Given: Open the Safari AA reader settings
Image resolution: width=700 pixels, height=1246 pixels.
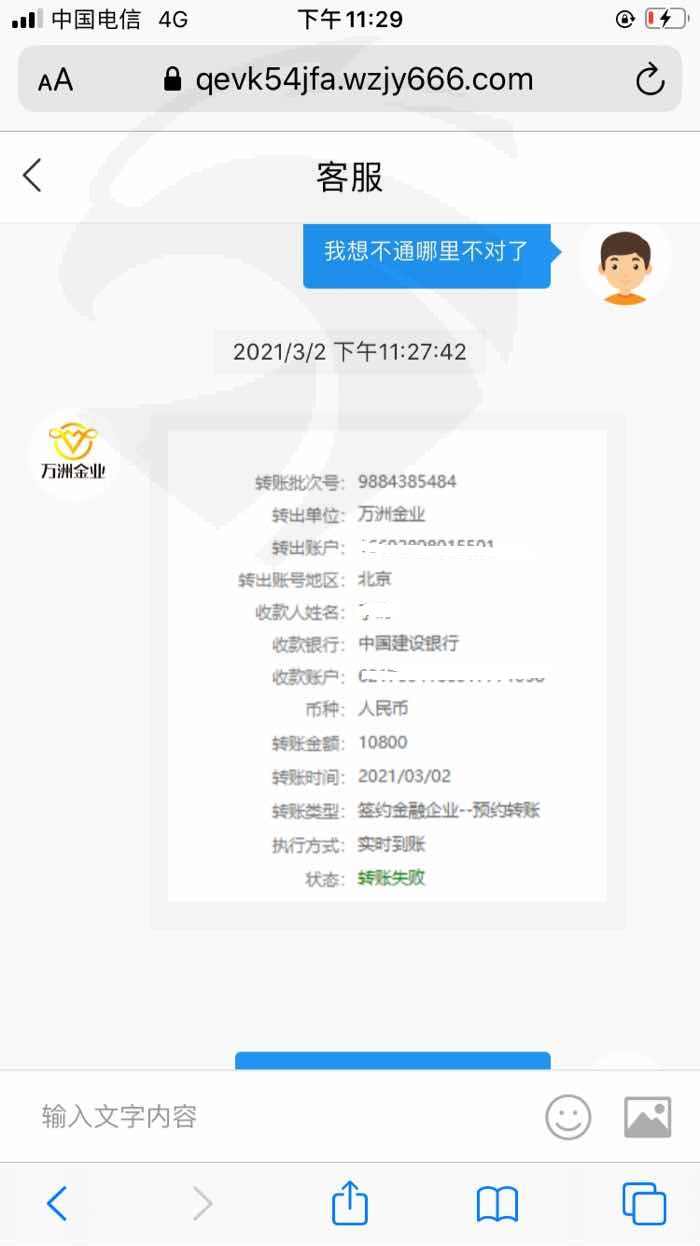Looking at the screenshot, I should point(55,80).
